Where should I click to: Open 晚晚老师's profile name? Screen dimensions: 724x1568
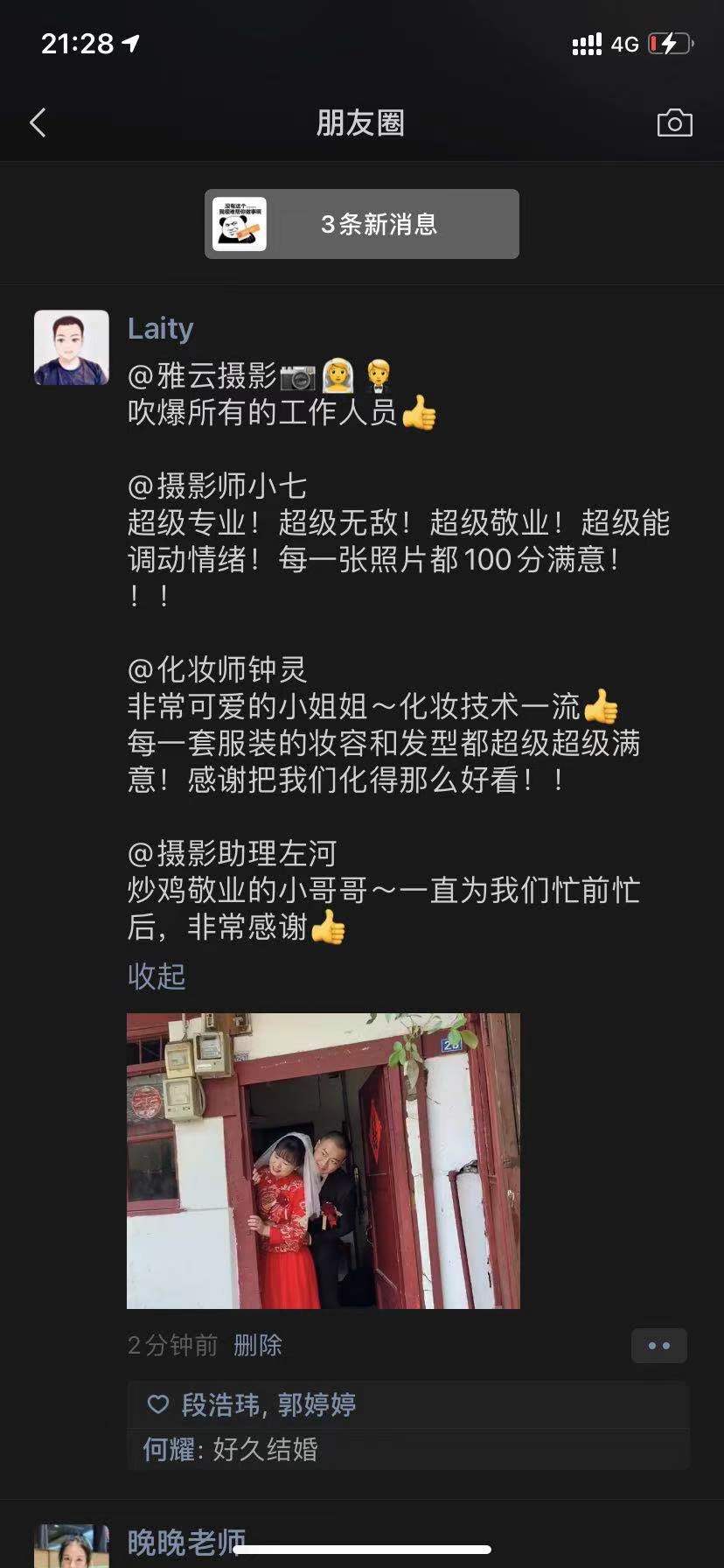[186, 1542]
